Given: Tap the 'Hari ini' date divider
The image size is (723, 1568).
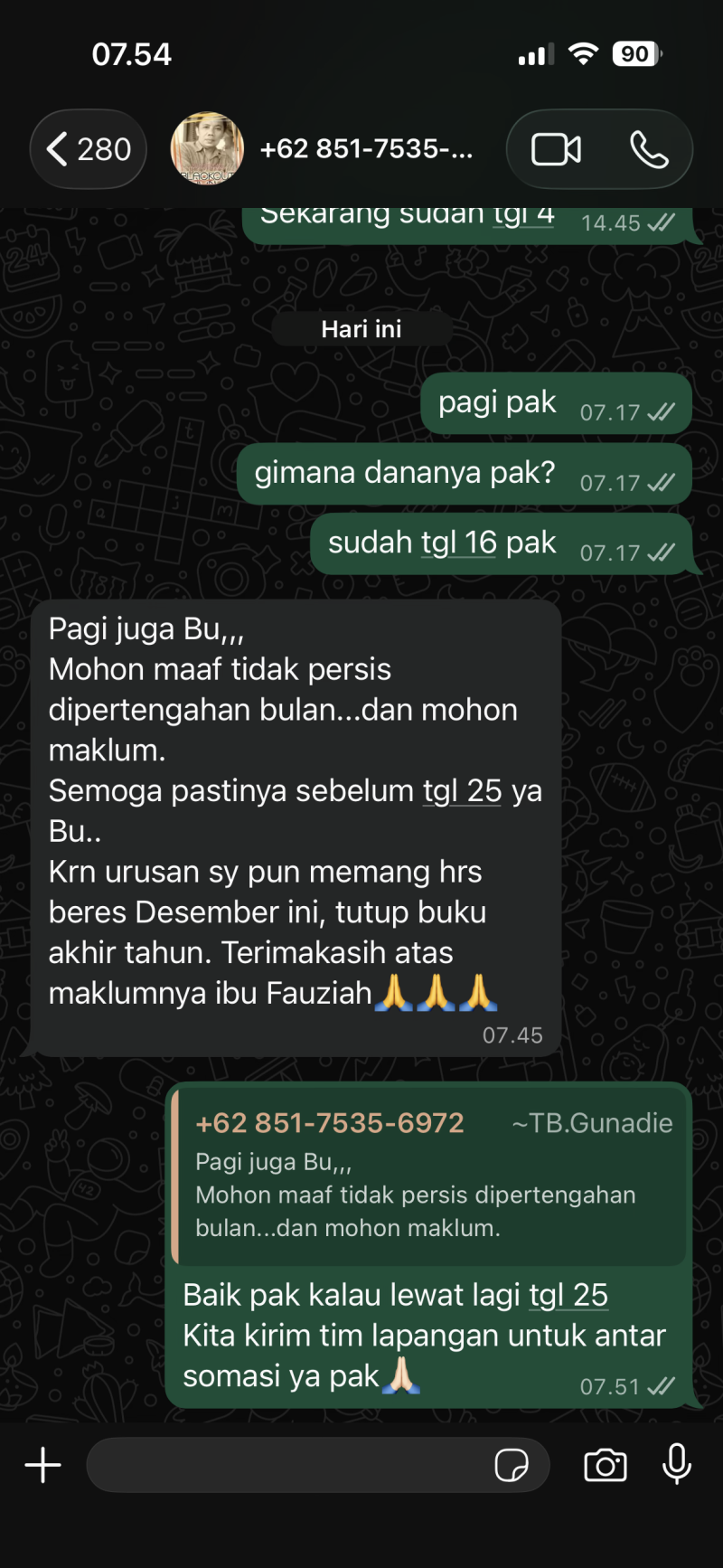Looking at the screenshot, I should coord(361,329).
